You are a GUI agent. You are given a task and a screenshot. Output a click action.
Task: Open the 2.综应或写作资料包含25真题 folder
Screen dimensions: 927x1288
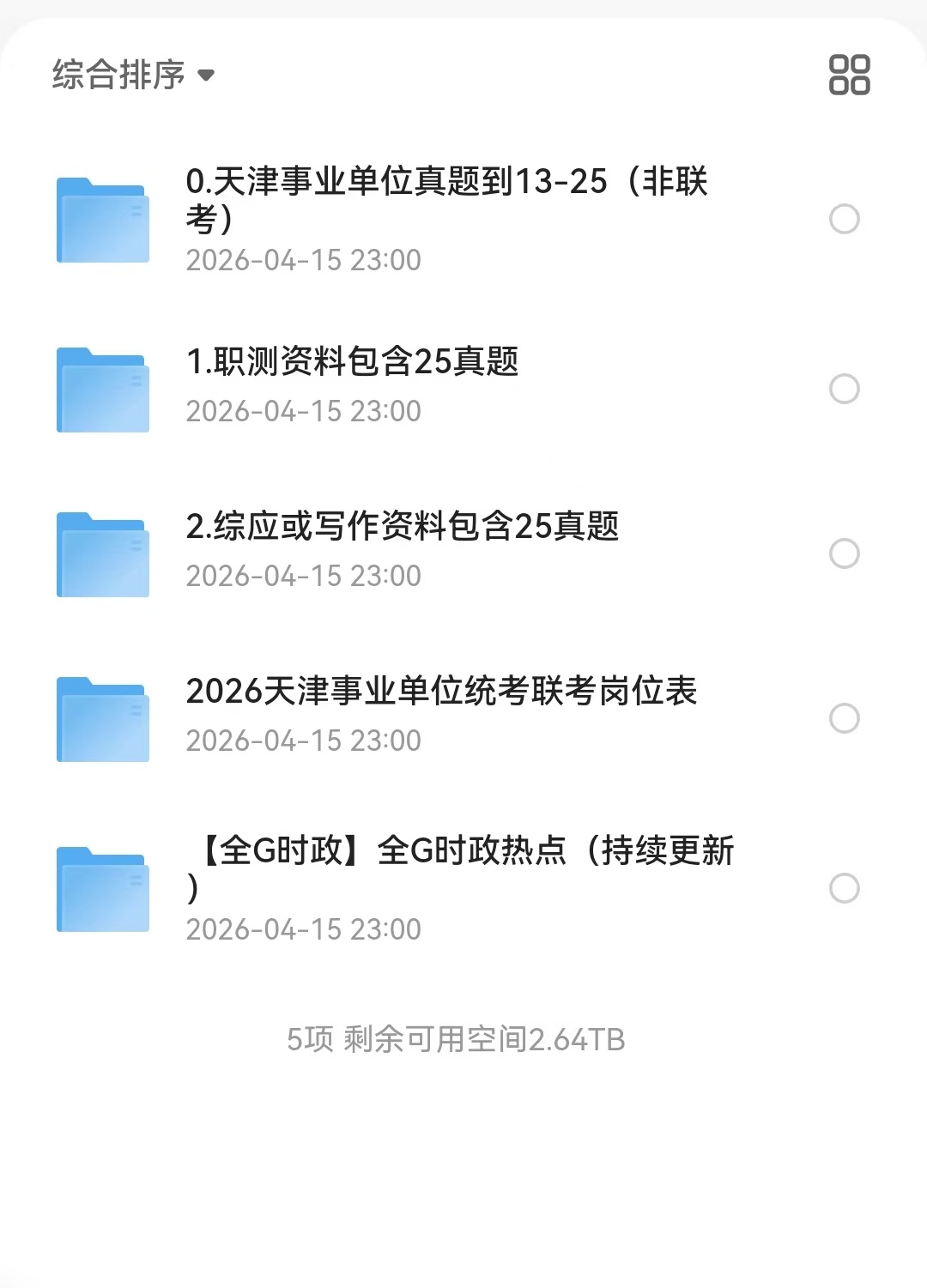[402, 527]
